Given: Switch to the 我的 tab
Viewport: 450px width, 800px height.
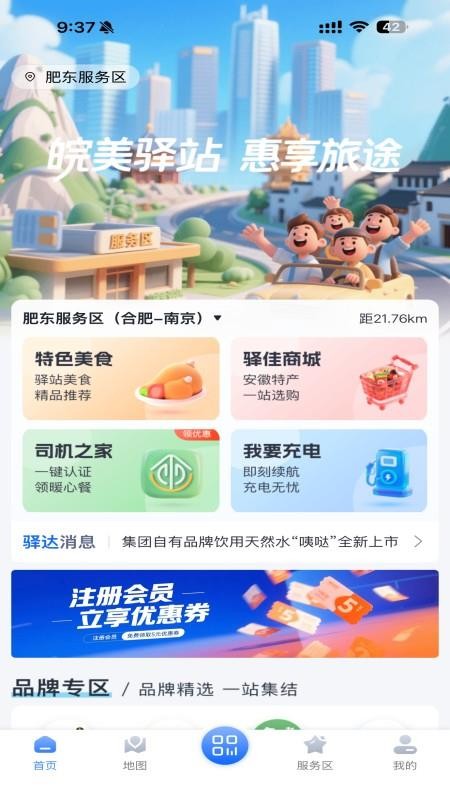Looking at the screenshot, I should click(x=405, y=753).
